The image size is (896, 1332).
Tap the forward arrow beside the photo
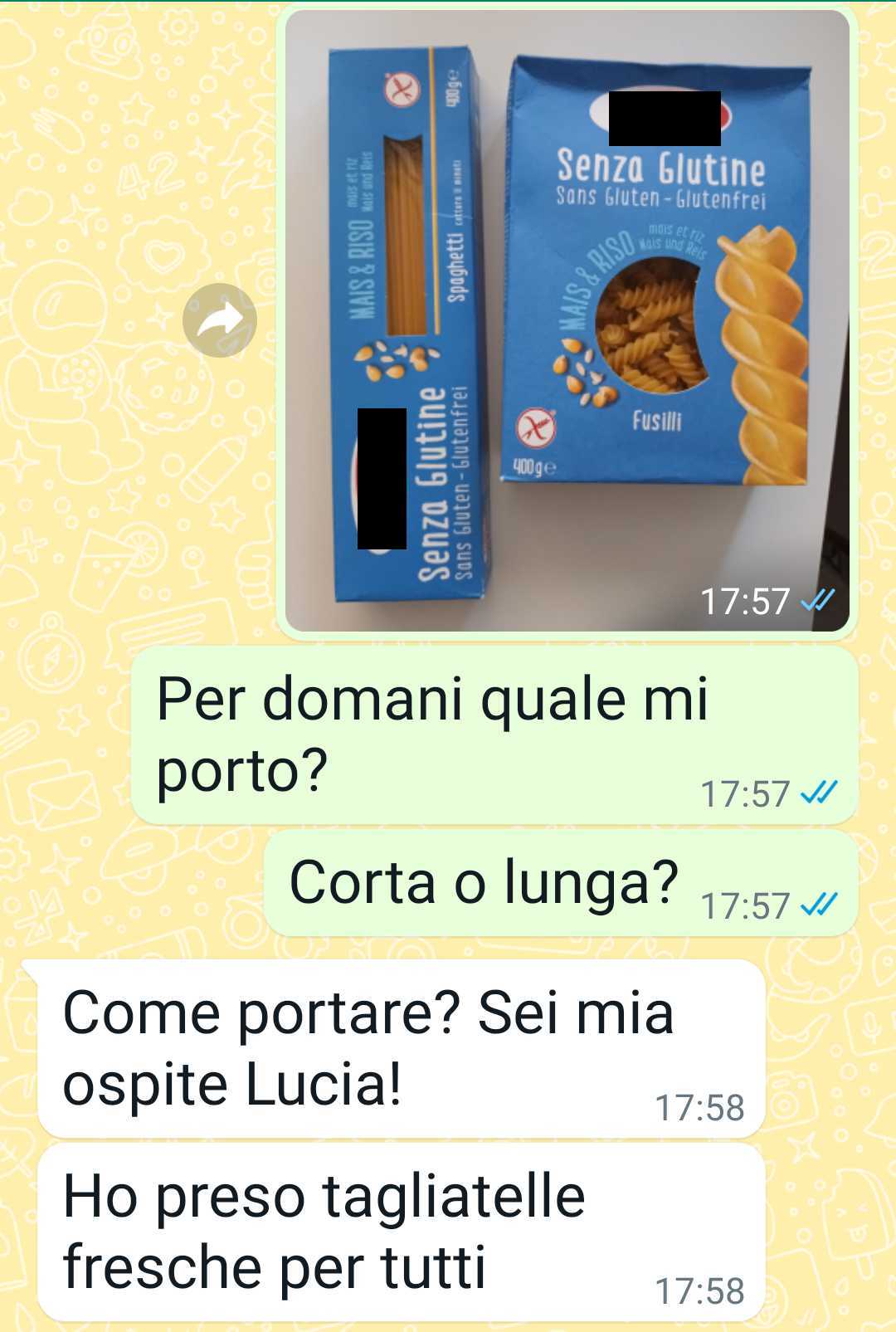[x=220, y=320]
